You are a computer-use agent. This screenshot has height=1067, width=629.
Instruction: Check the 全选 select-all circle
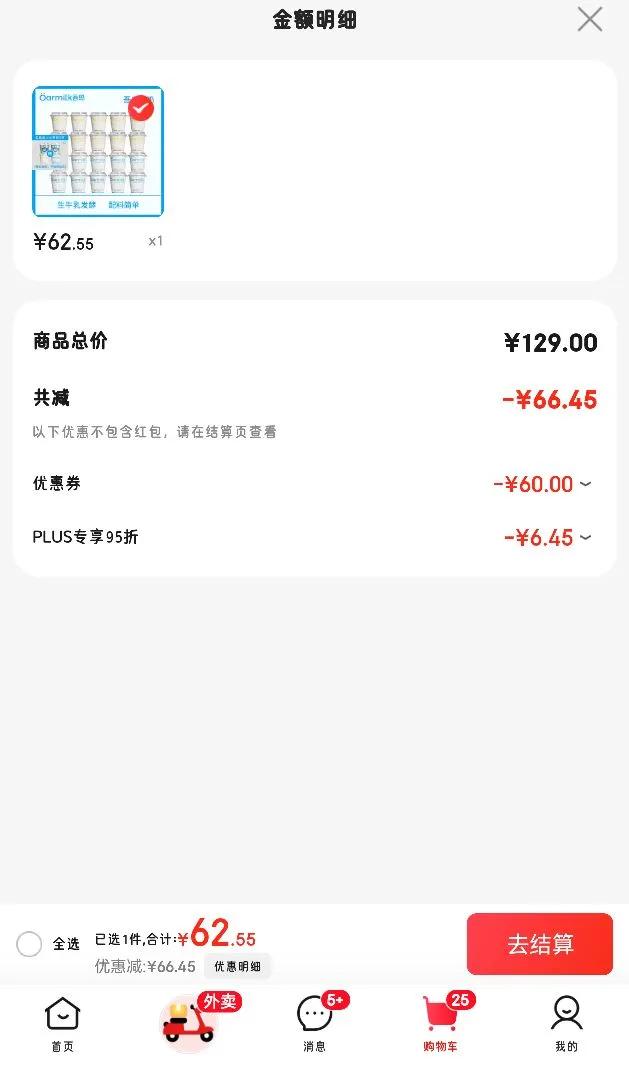29,944
